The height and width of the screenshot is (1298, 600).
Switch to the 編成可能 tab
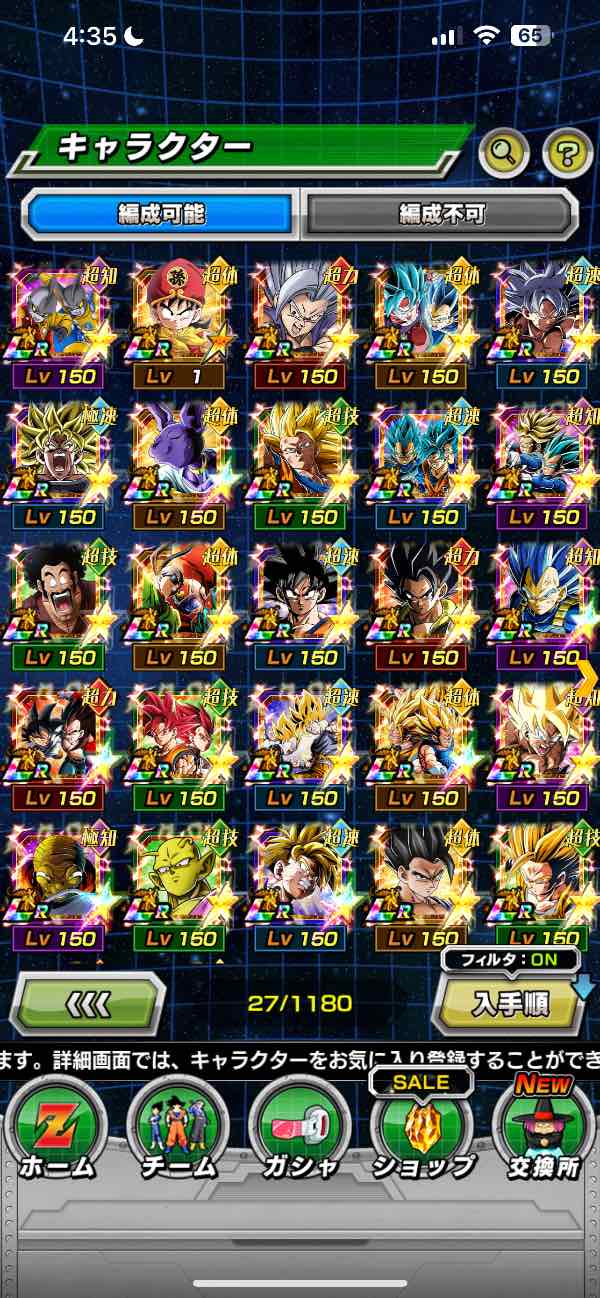point(162,213)
